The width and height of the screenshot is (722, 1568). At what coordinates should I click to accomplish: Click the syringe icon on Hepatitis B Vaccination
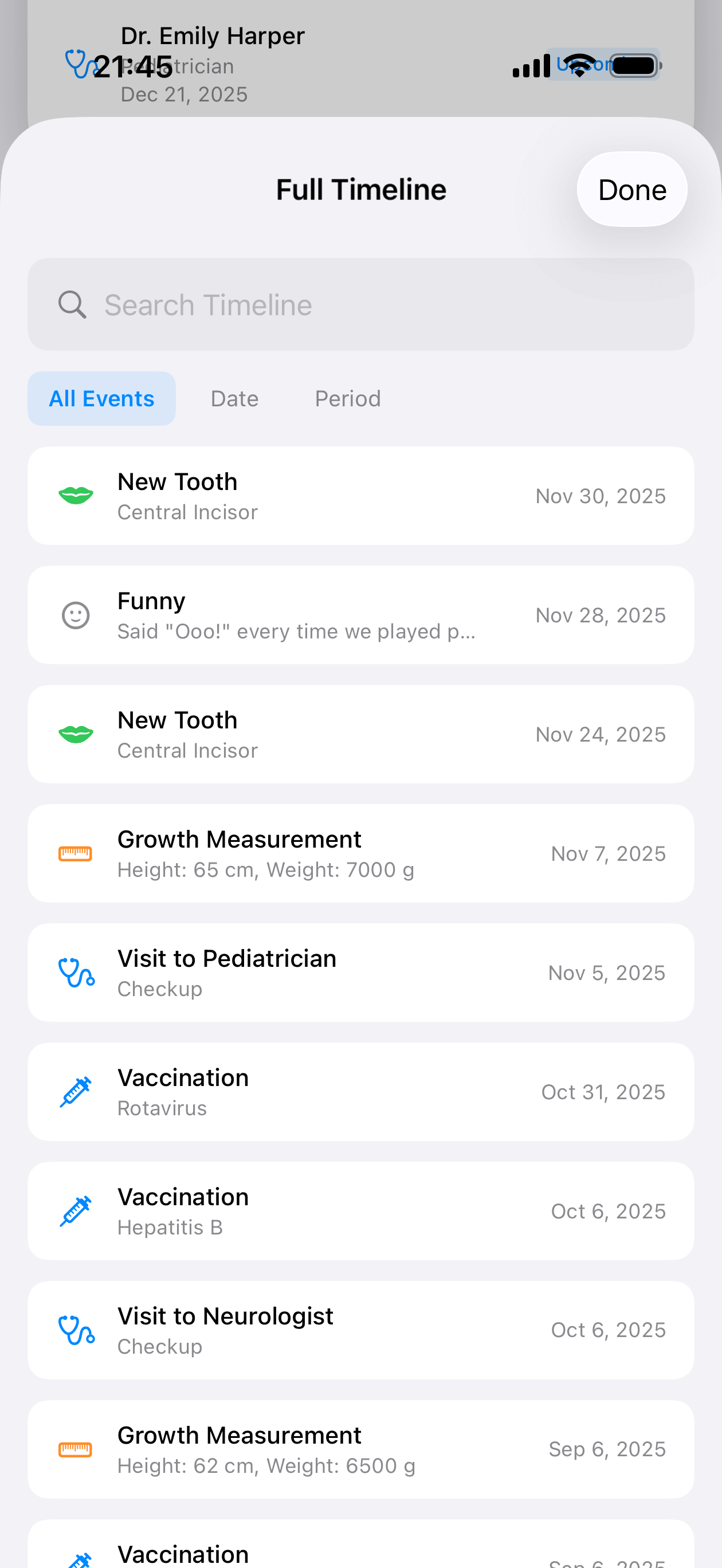point(75,1211)
